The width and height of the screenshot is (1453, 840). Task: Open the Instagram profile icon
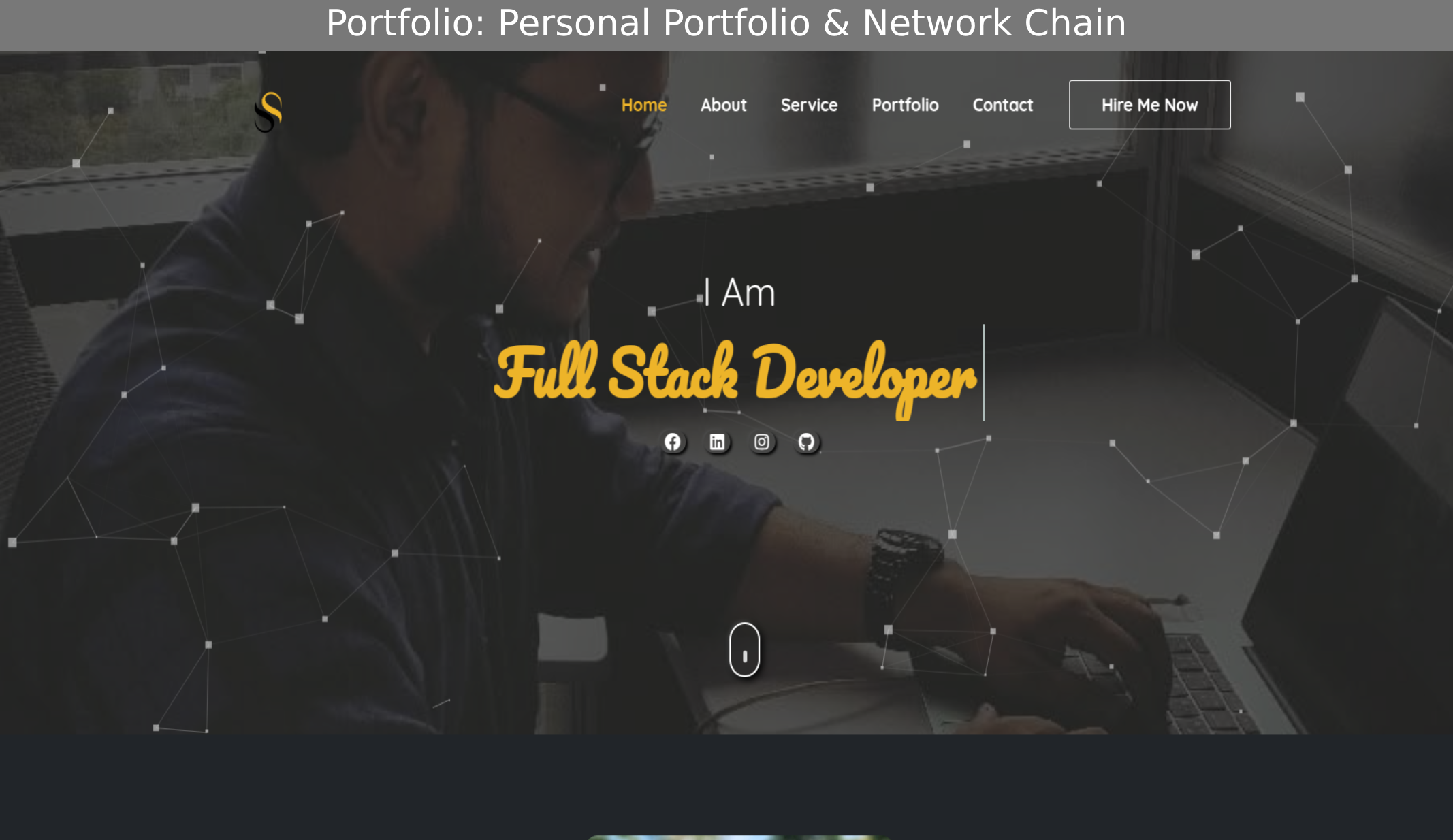(x=762, y=442)
